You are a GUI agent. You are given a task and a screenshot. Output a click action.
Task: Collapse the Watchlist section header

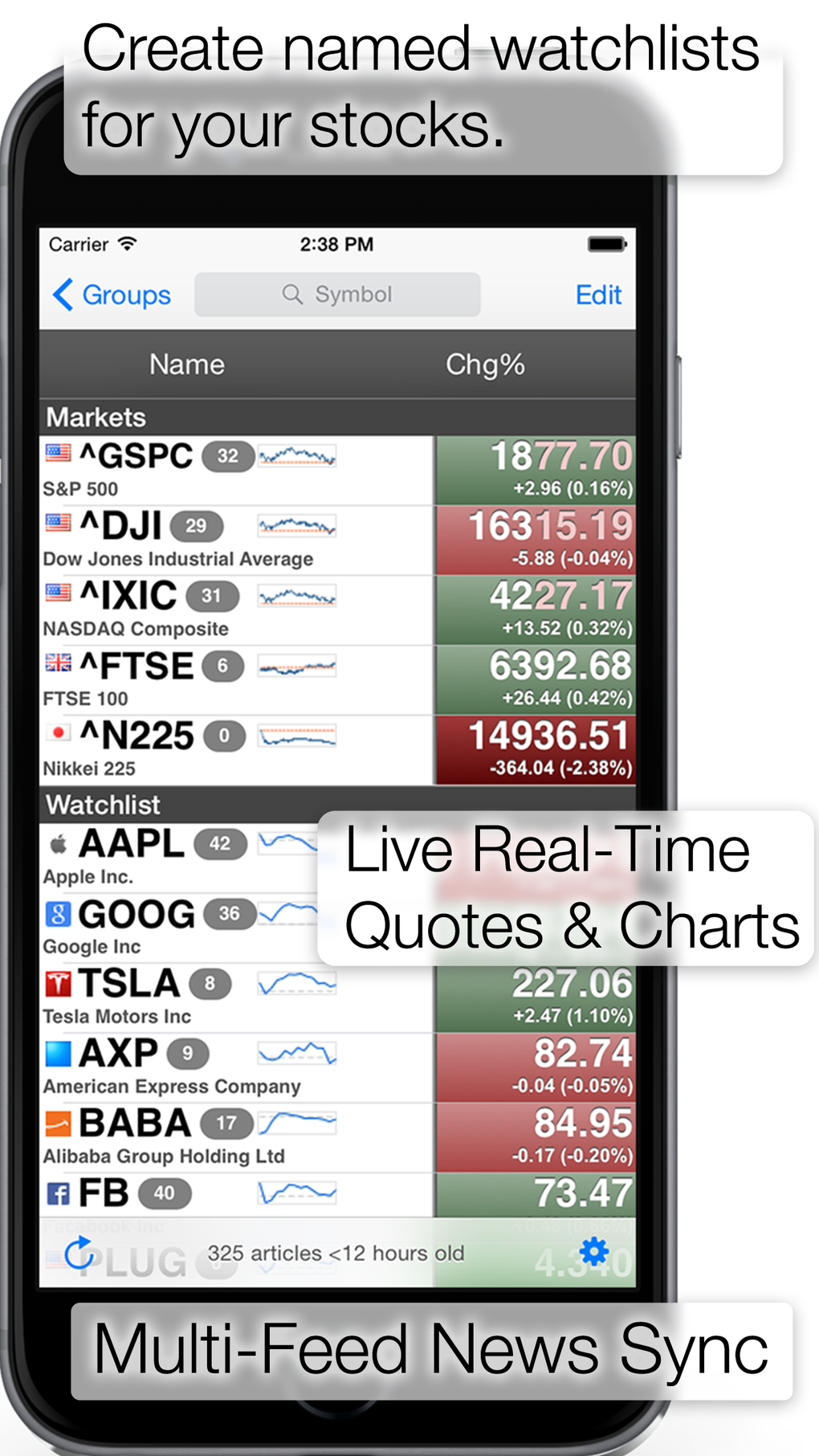(x=103, y=805)
